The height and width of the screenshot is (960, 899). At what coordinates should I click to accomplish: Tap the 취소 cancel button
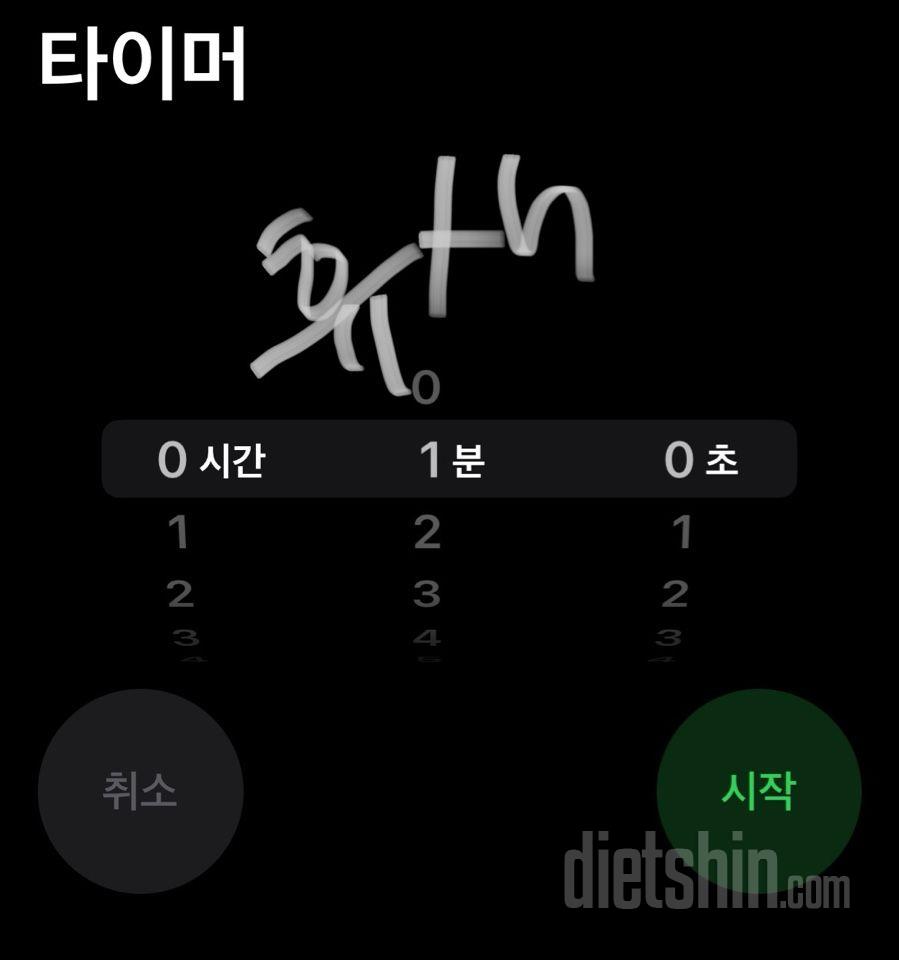(x=140, y=791)
